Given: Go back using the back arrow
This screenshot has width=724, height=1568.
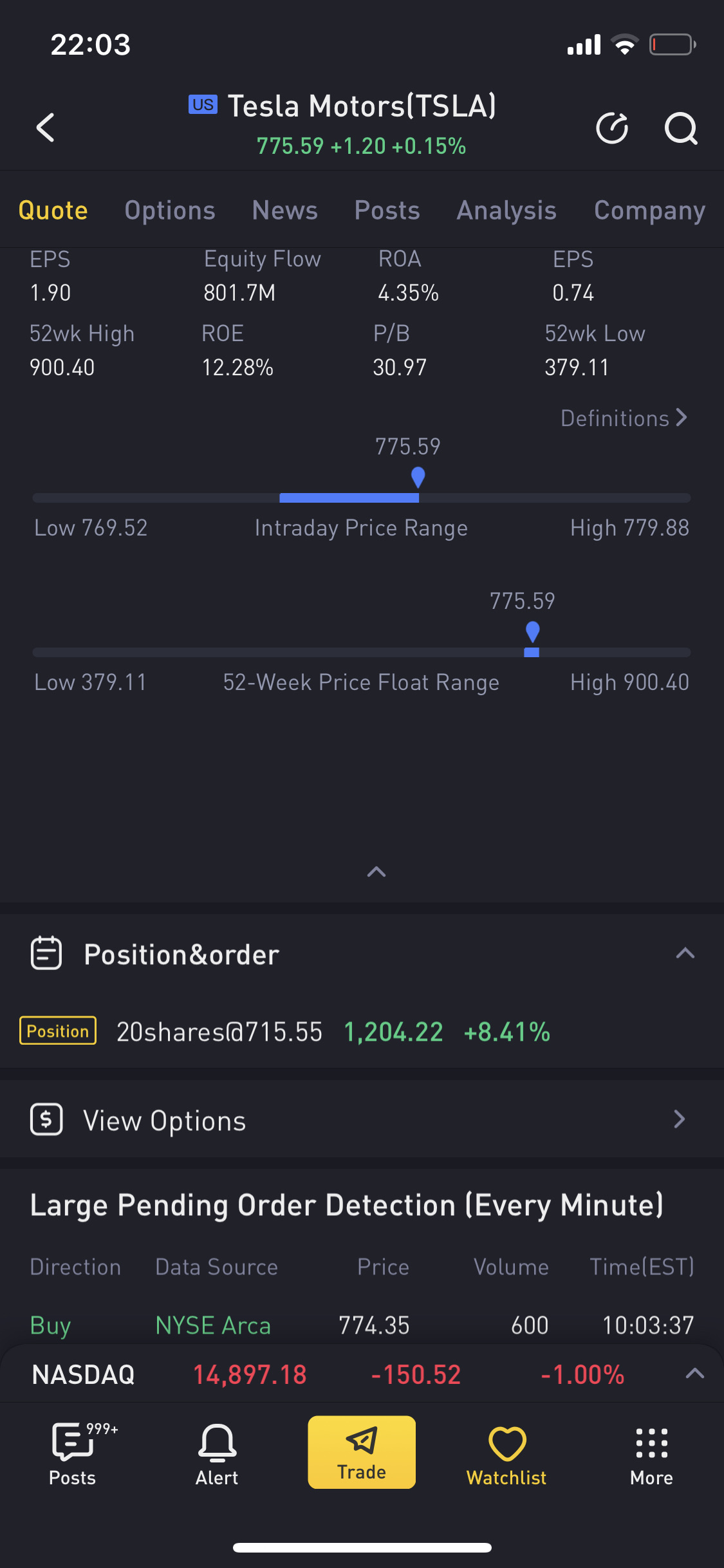Looking at the screenshot, I should (45, 127).
